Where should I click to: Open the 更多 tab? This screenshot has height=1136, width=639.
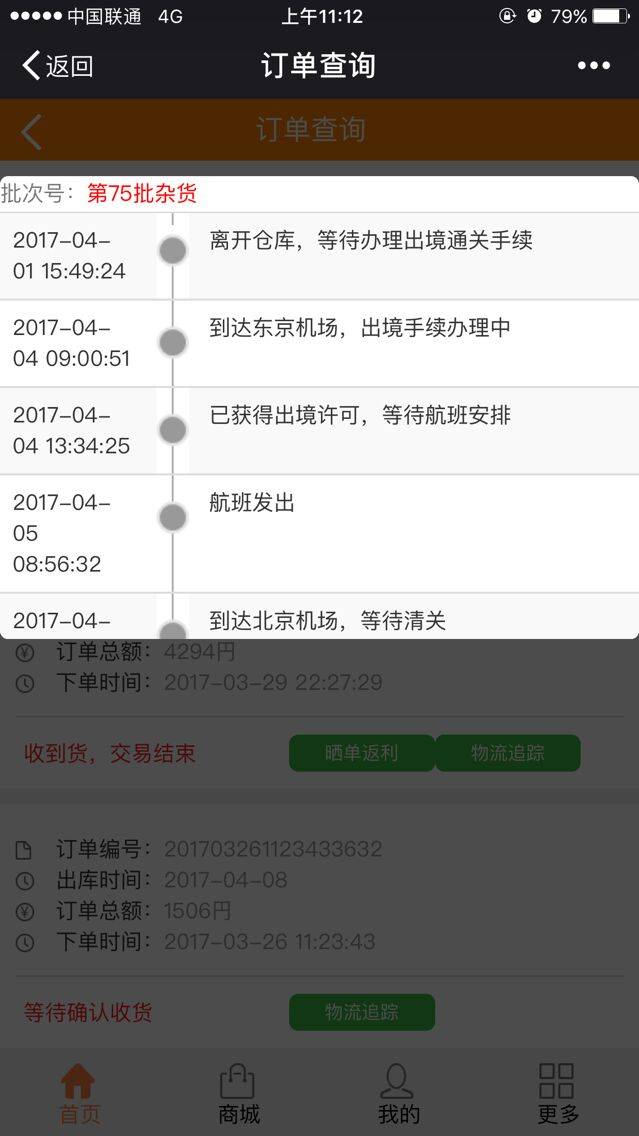coord(557,1093)
